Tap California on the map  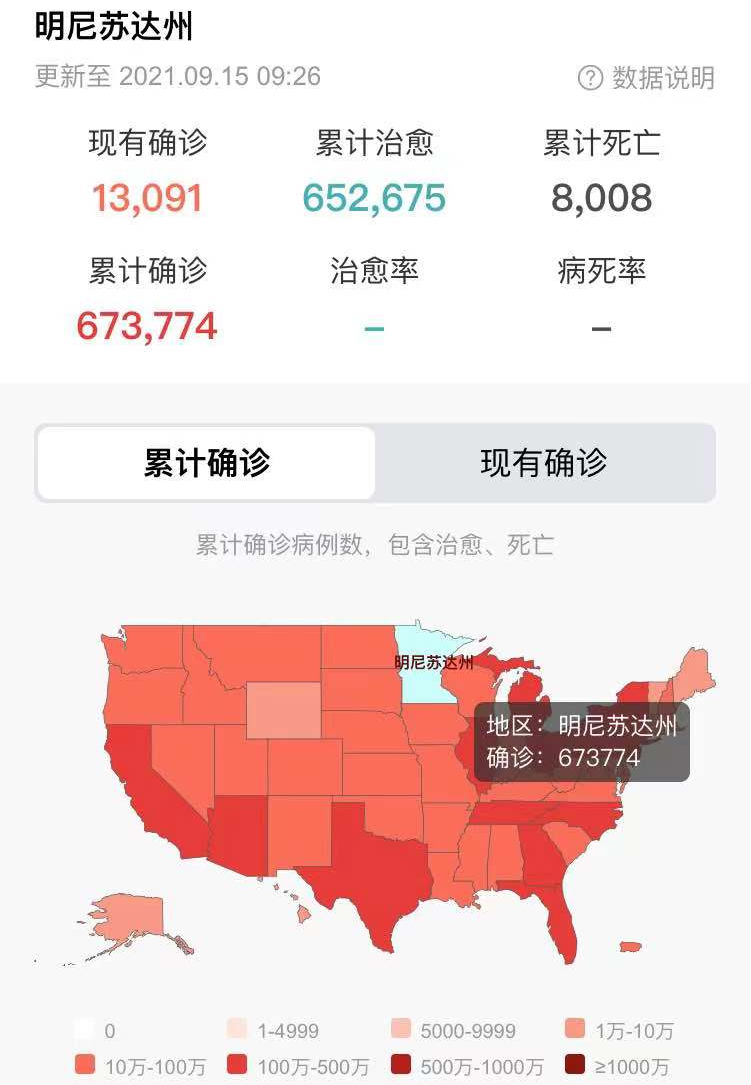click(150, 790)
